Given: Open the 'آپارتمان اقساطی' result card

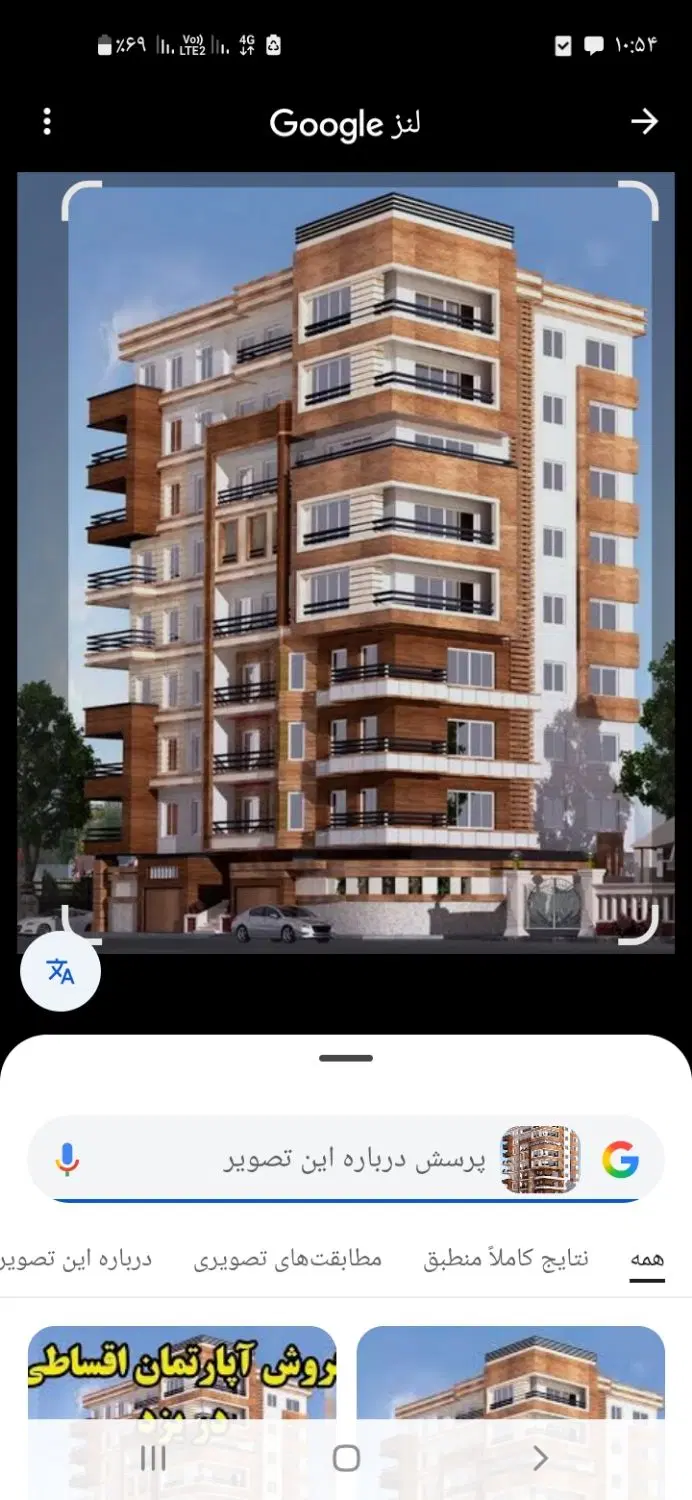Looking at the screenshot, I should pos(182,1412).
